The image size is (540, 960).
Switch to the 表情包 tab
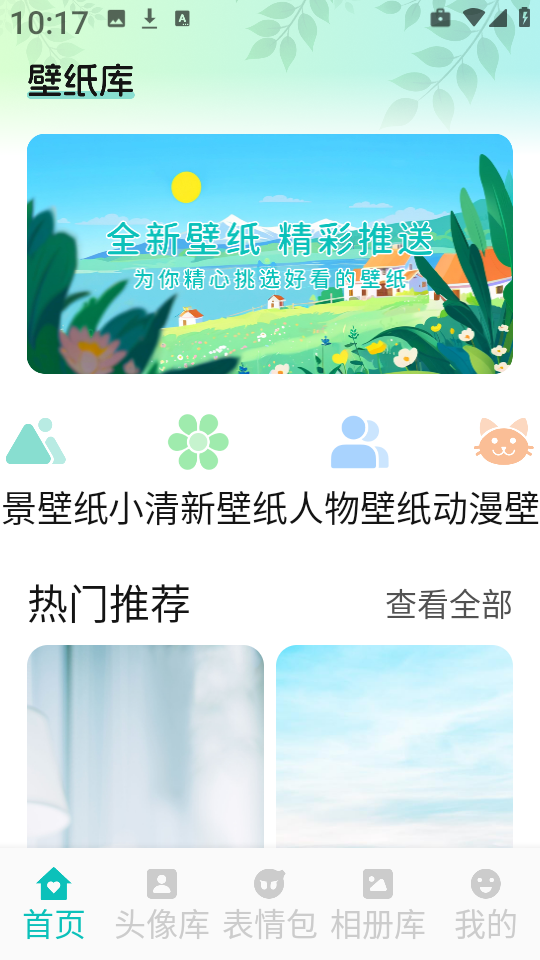(270, 904)
